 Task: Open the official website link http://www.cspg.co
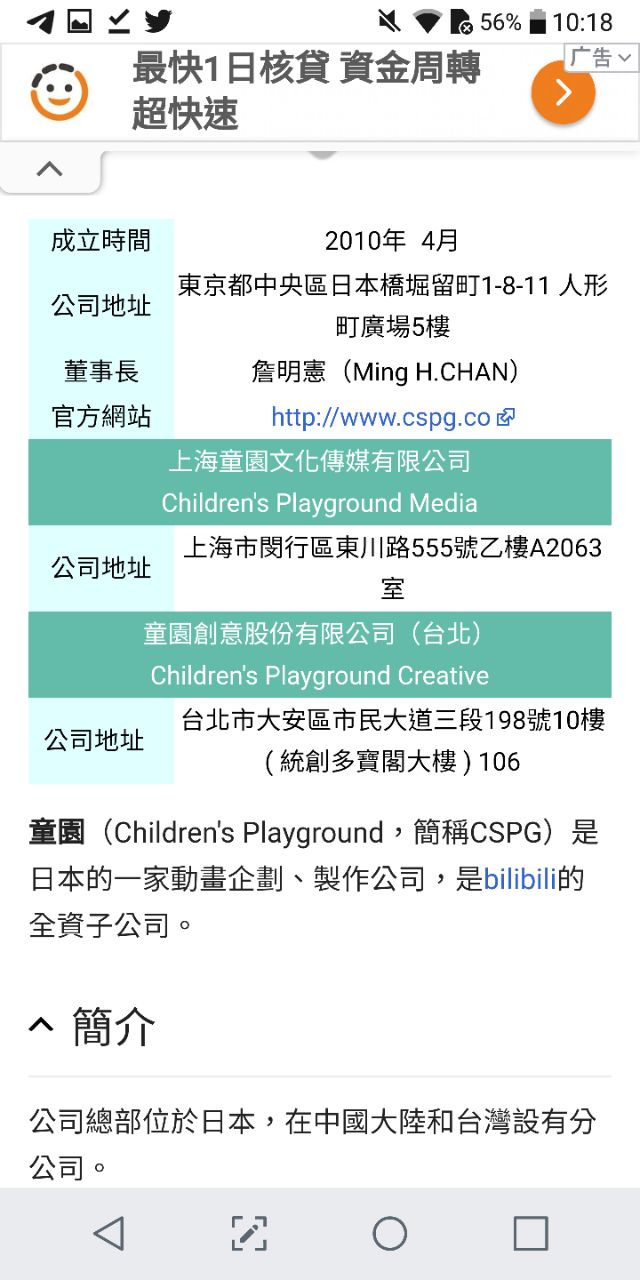tap(393, 417)
